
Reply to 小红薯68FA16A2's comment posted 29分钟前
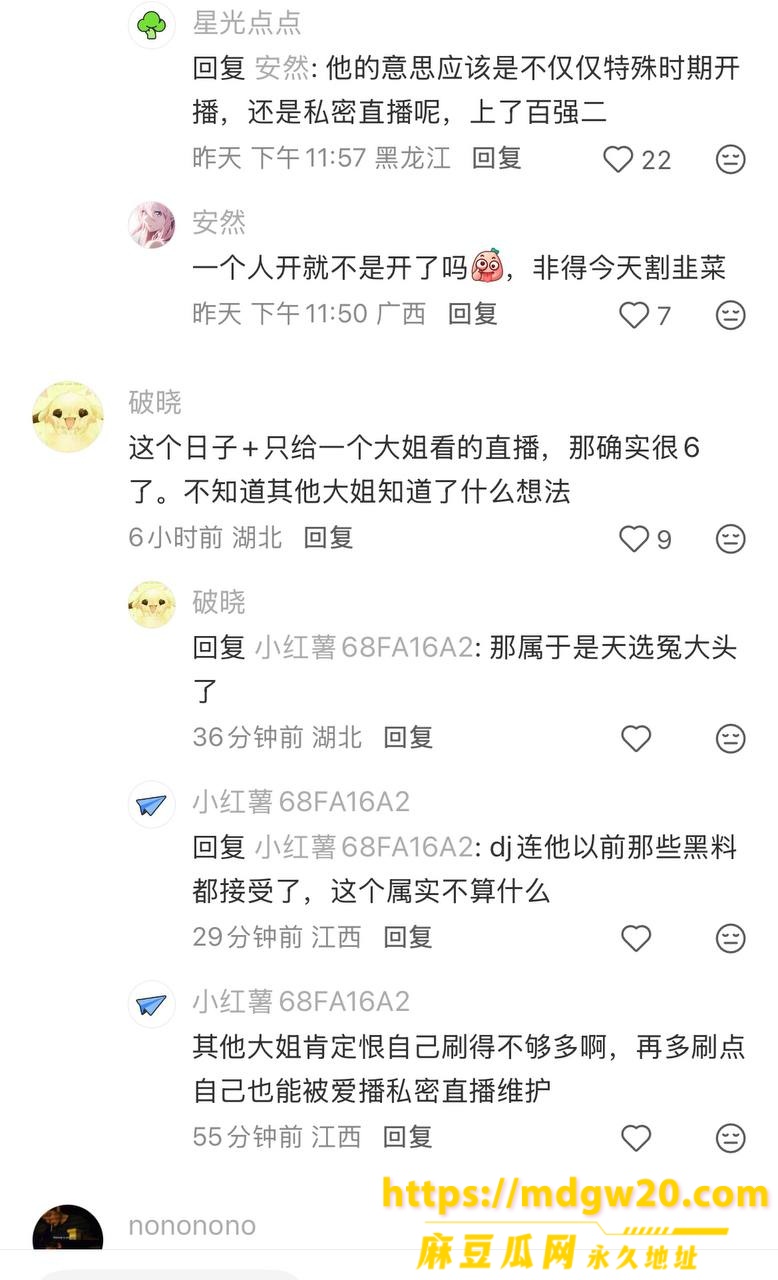point(408,937)
